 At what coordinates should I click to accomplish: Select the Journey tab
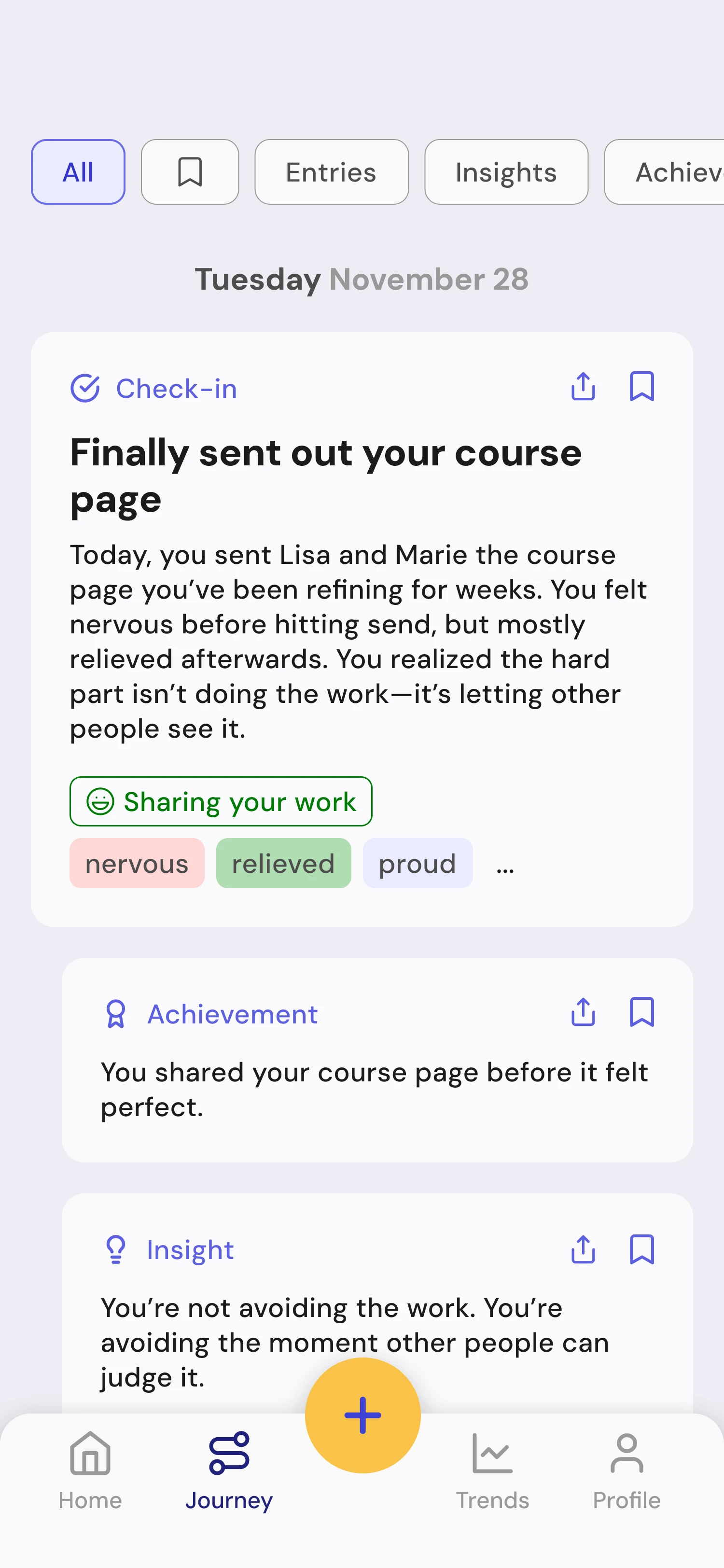coord(229,1470)
